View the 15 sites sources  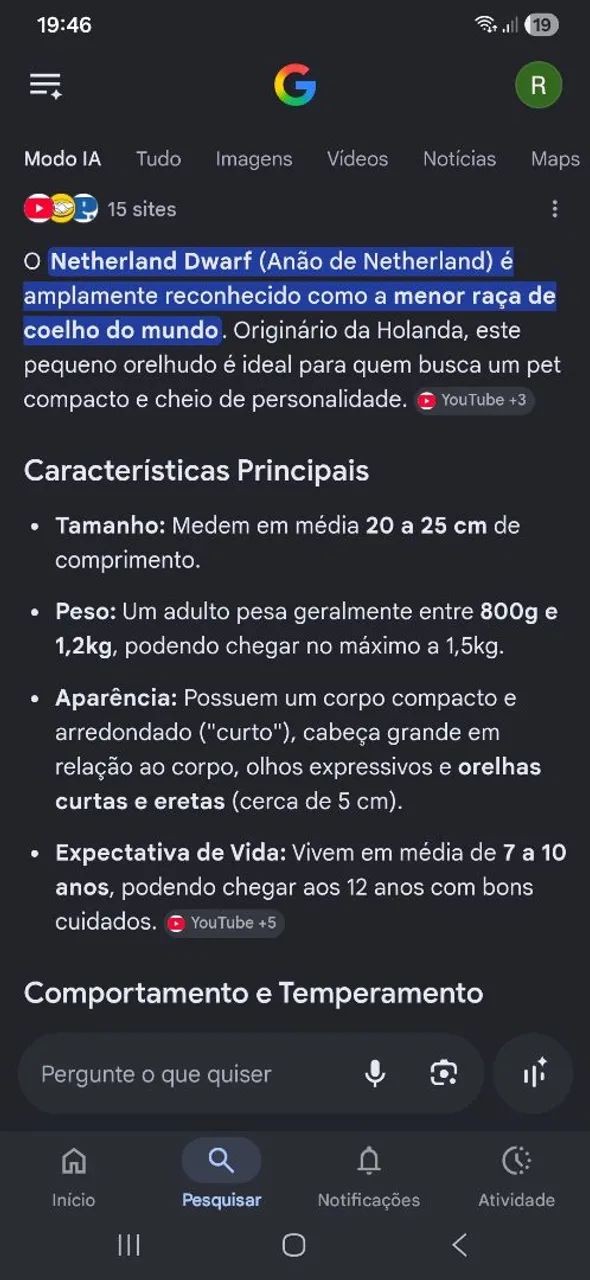tap(100, 209)
